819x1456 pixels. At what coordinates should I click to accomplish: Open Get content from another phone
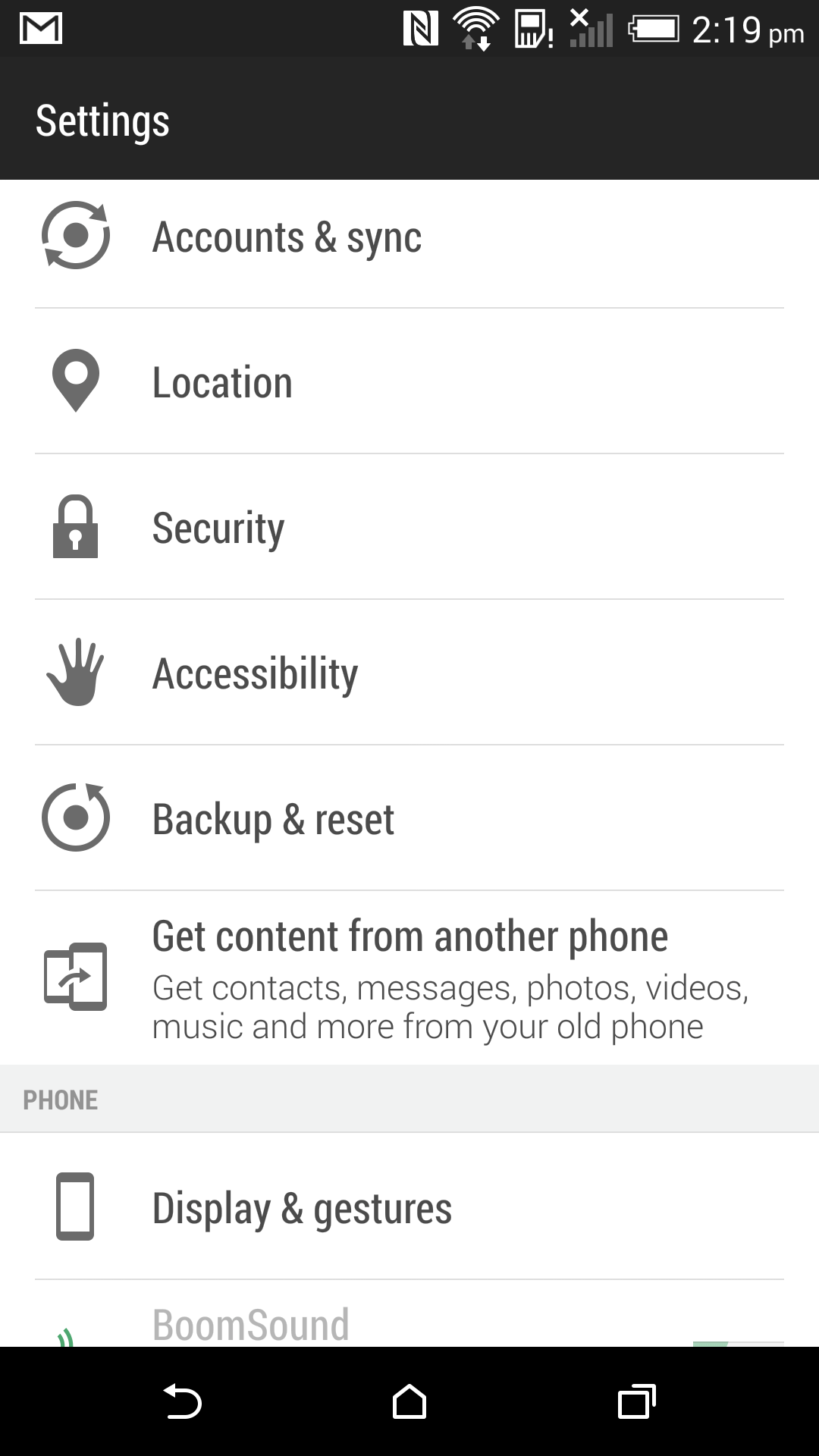pyautogui.click(x=409, y=977)
